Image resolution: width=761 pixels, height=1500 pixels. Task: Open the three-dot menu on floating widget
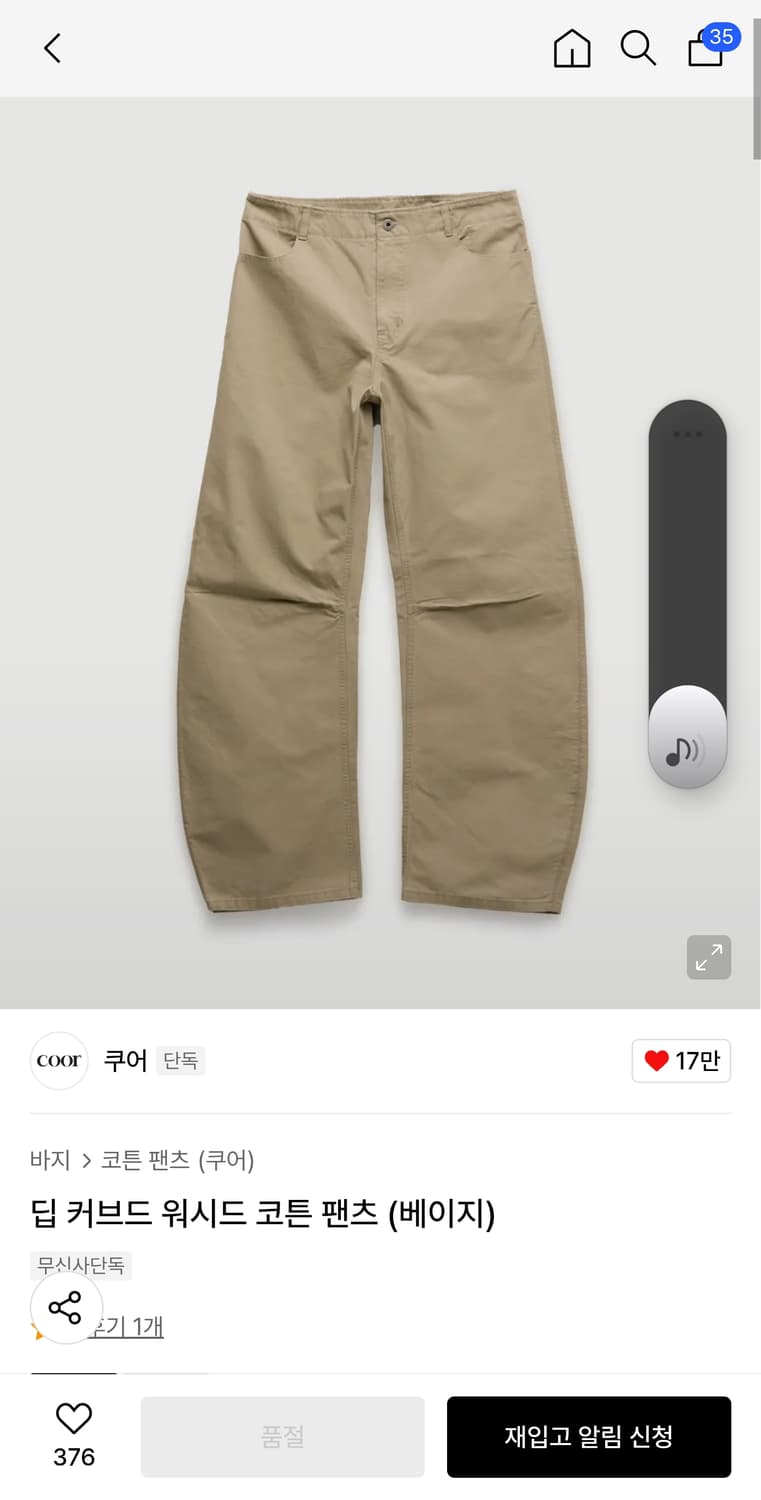pyautogui.click(x=687, y=434)
